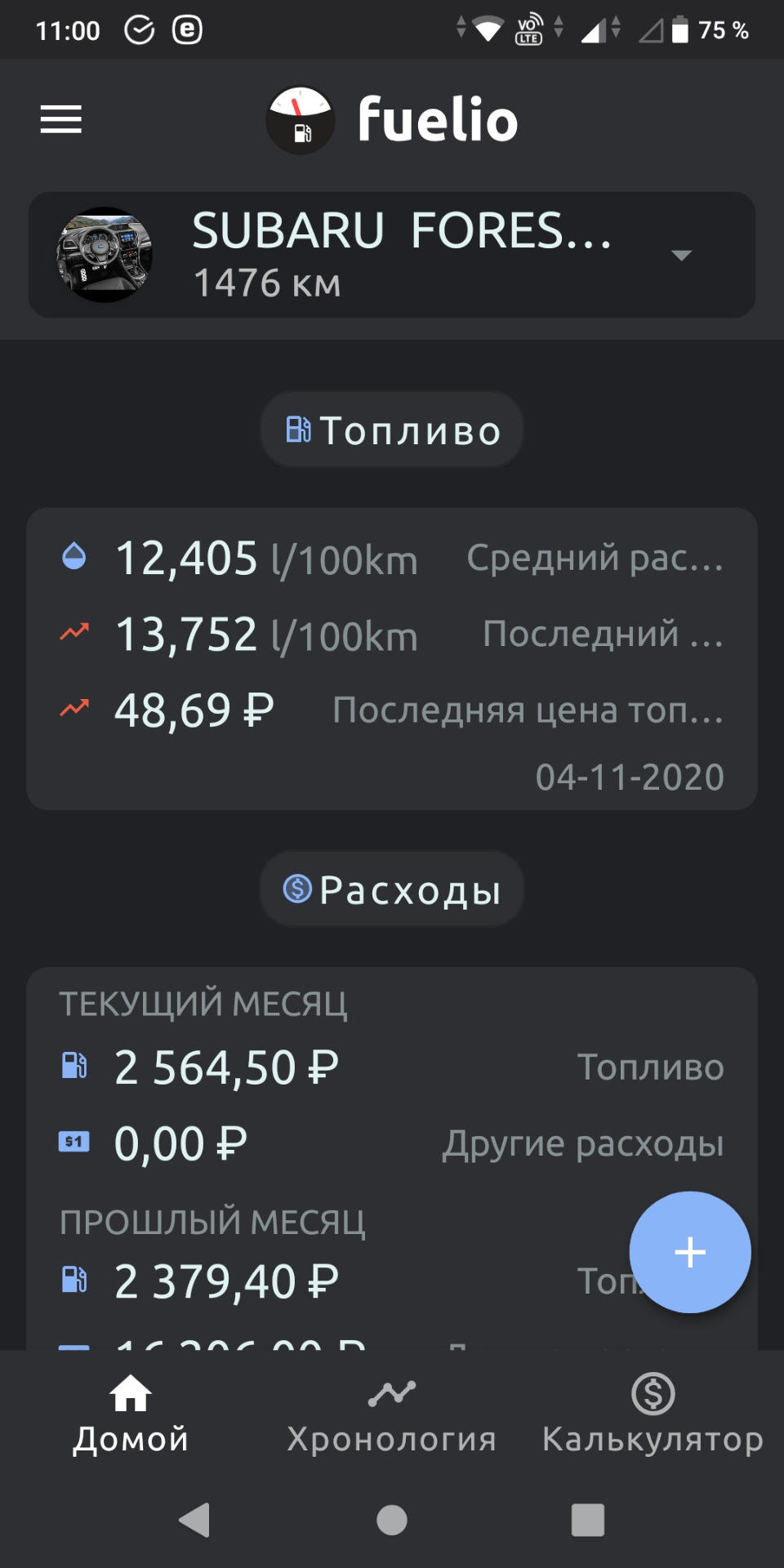Switch to the Хронология tab
The width and height of the screenshot is (784, 1568).
click(392, 1414)
